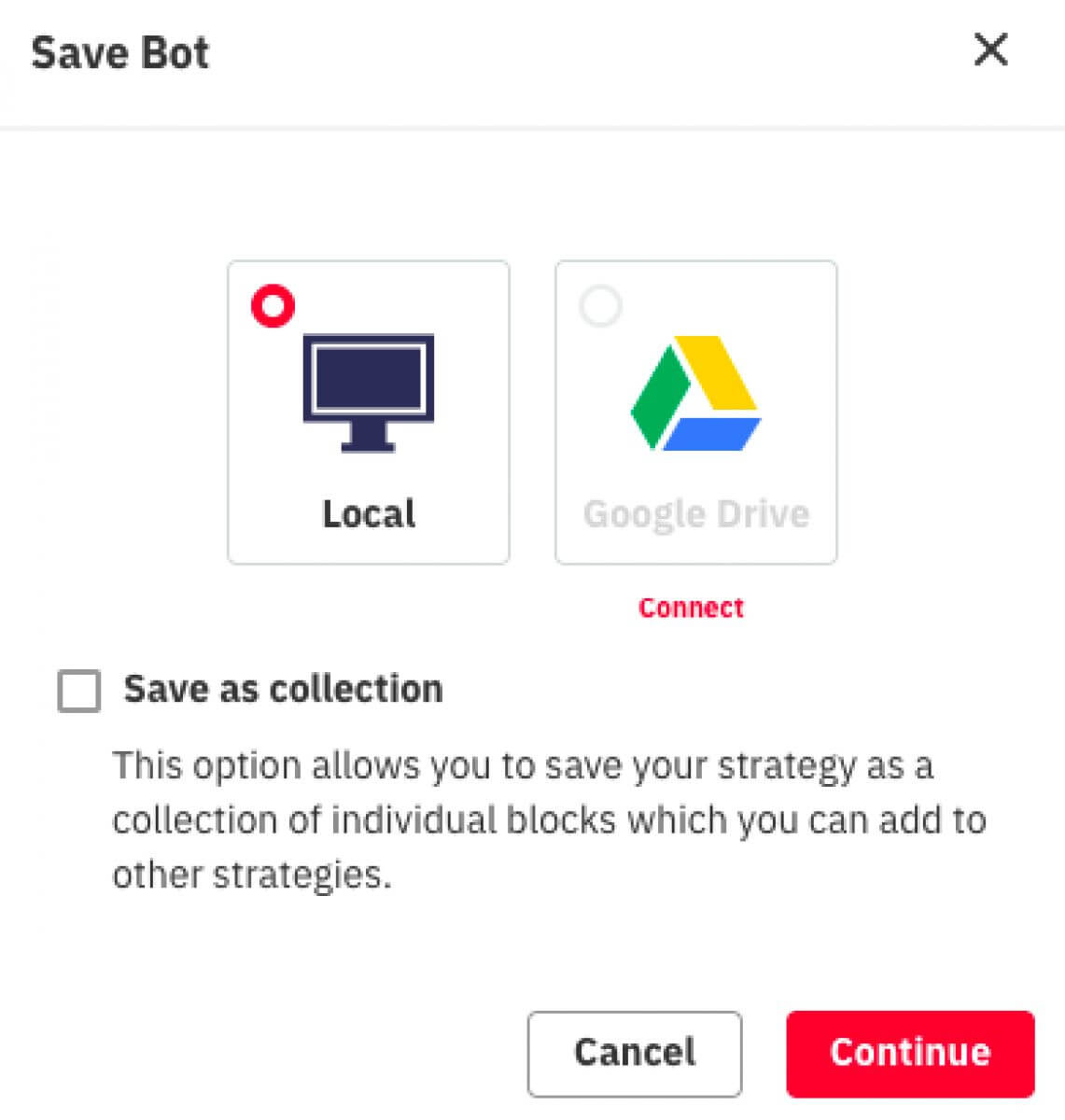Choose the Google Drive option

695,412
